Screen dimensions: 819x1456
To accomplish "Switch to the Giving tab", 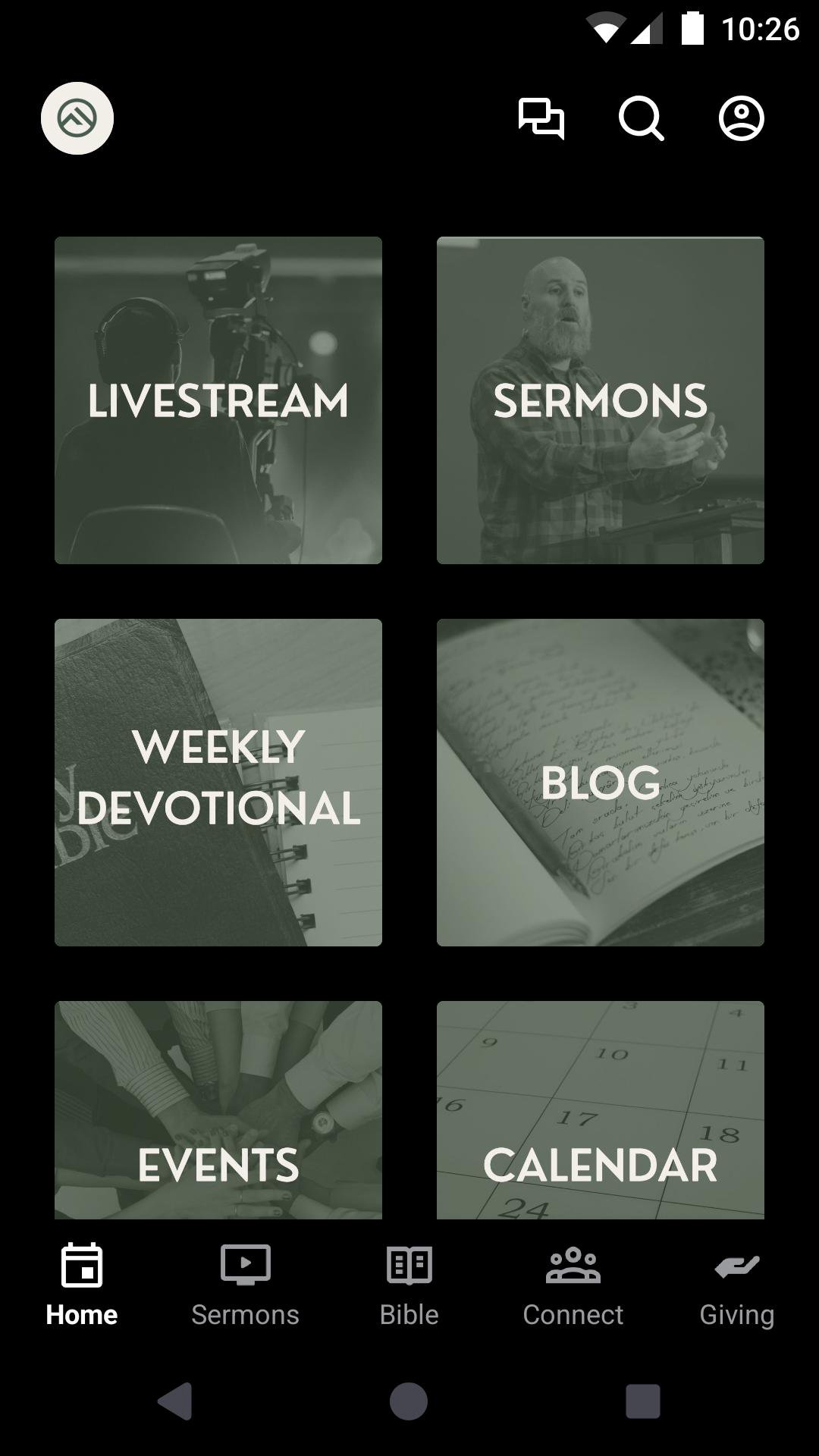I will click(x=737, y=1285).
